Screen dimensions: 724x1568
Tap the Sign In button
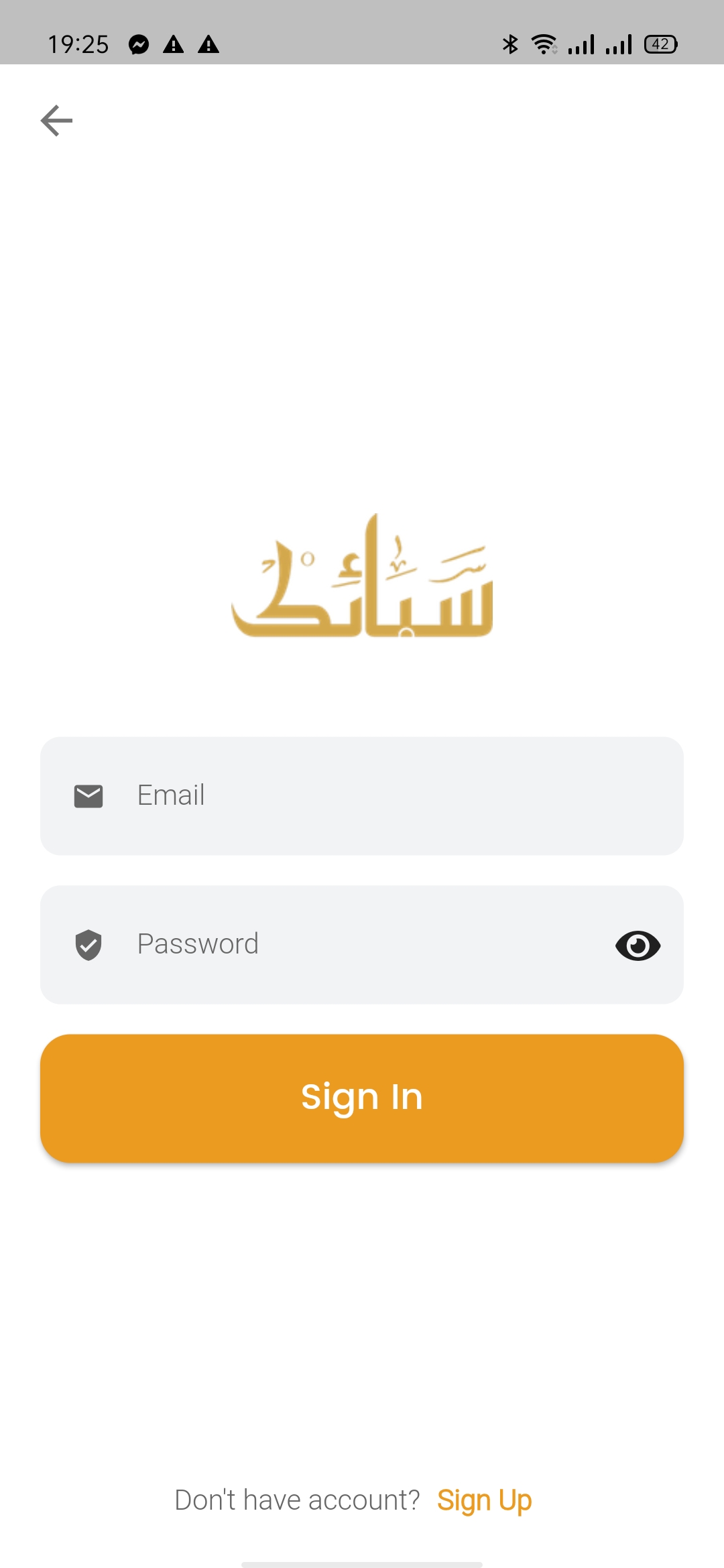click(x=362, y=1098)
